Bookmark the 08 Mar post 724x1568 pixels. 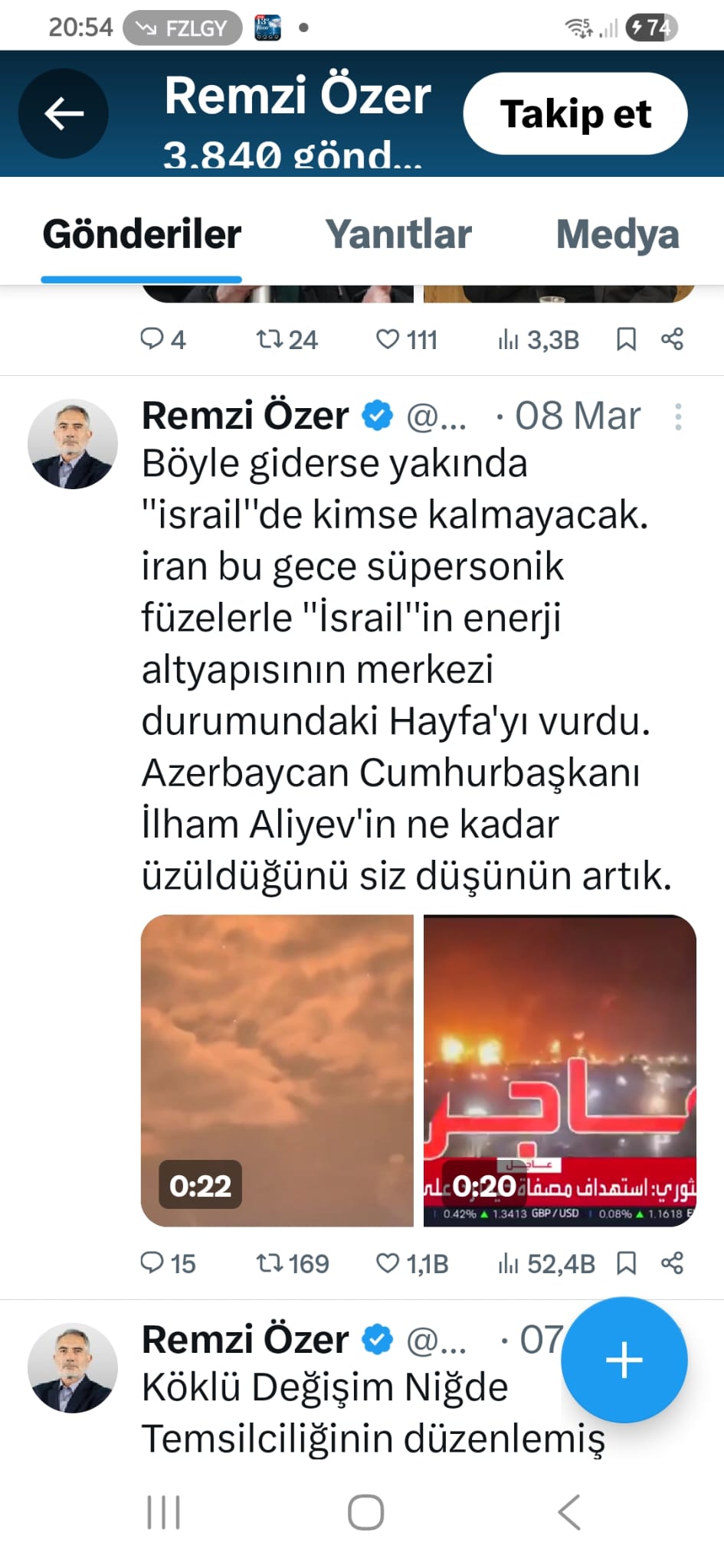[626, 1263]
